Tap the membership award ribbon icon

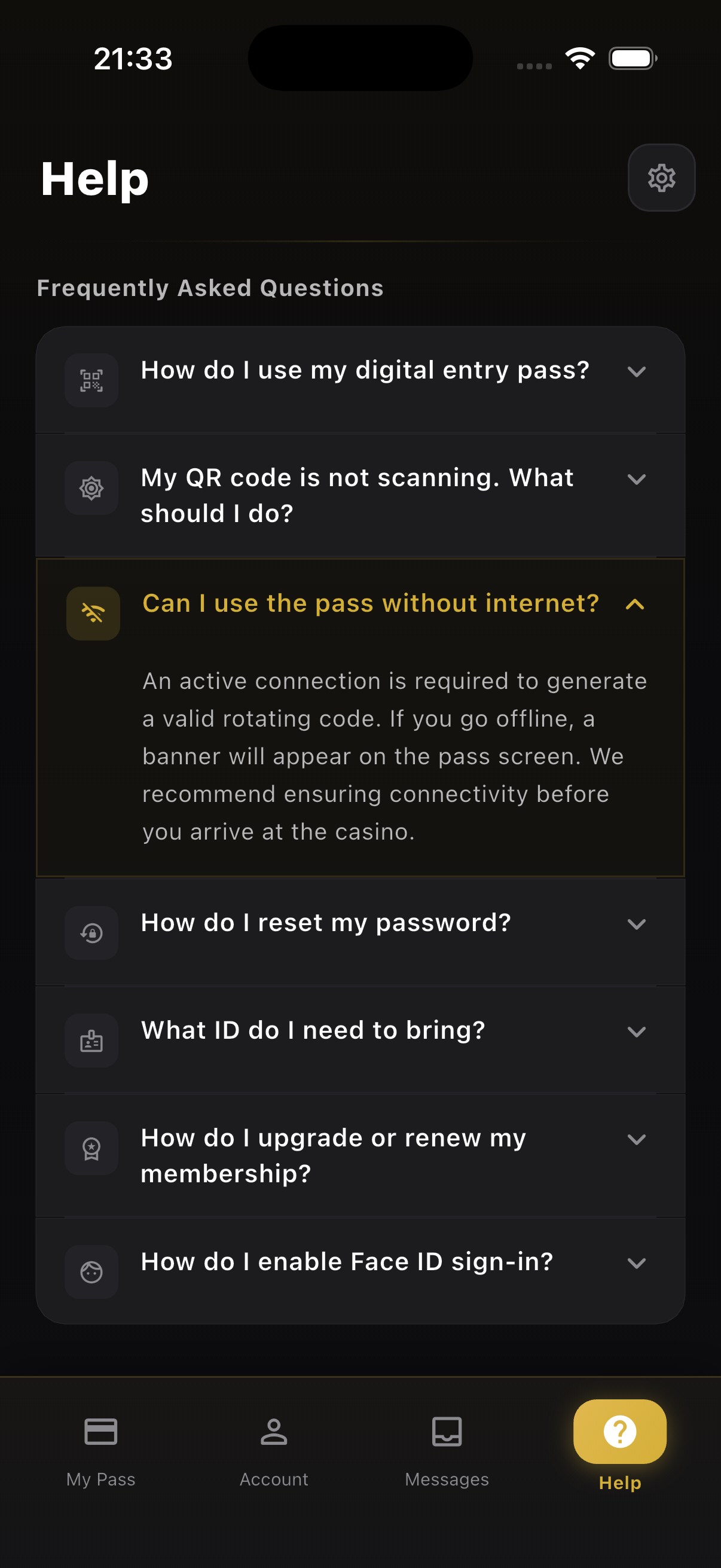pos(91,1148)
